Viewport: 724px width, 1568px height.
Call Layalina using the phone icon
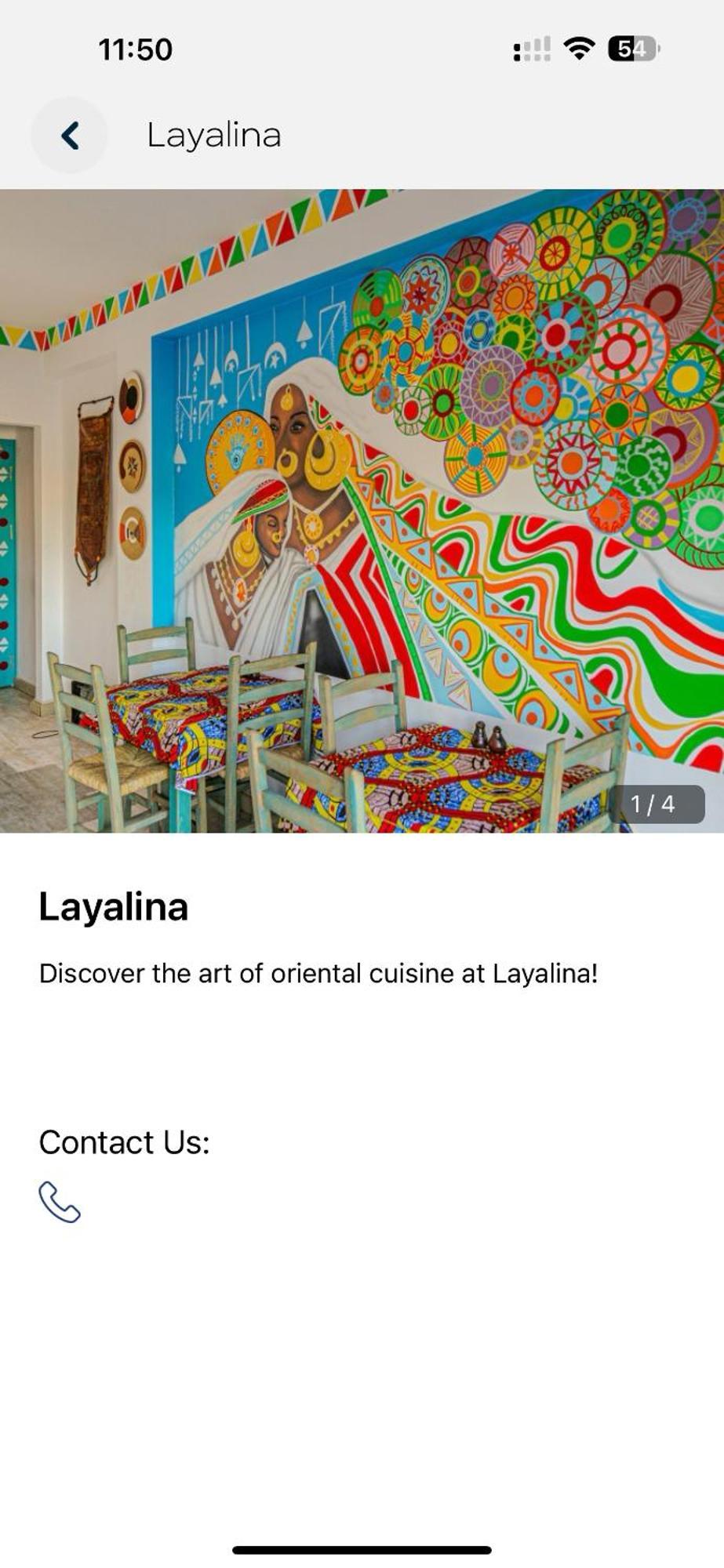60,1202
